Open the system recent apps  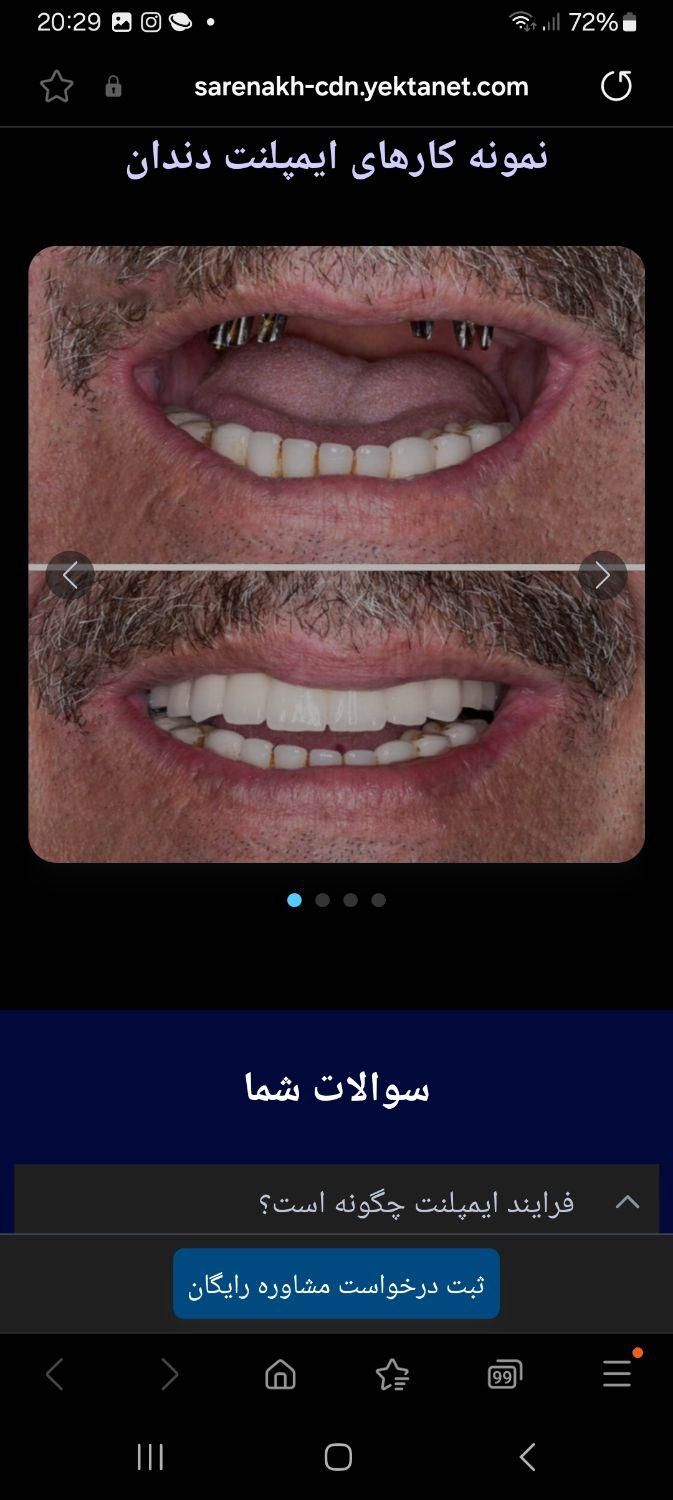tap(150, 1457)
